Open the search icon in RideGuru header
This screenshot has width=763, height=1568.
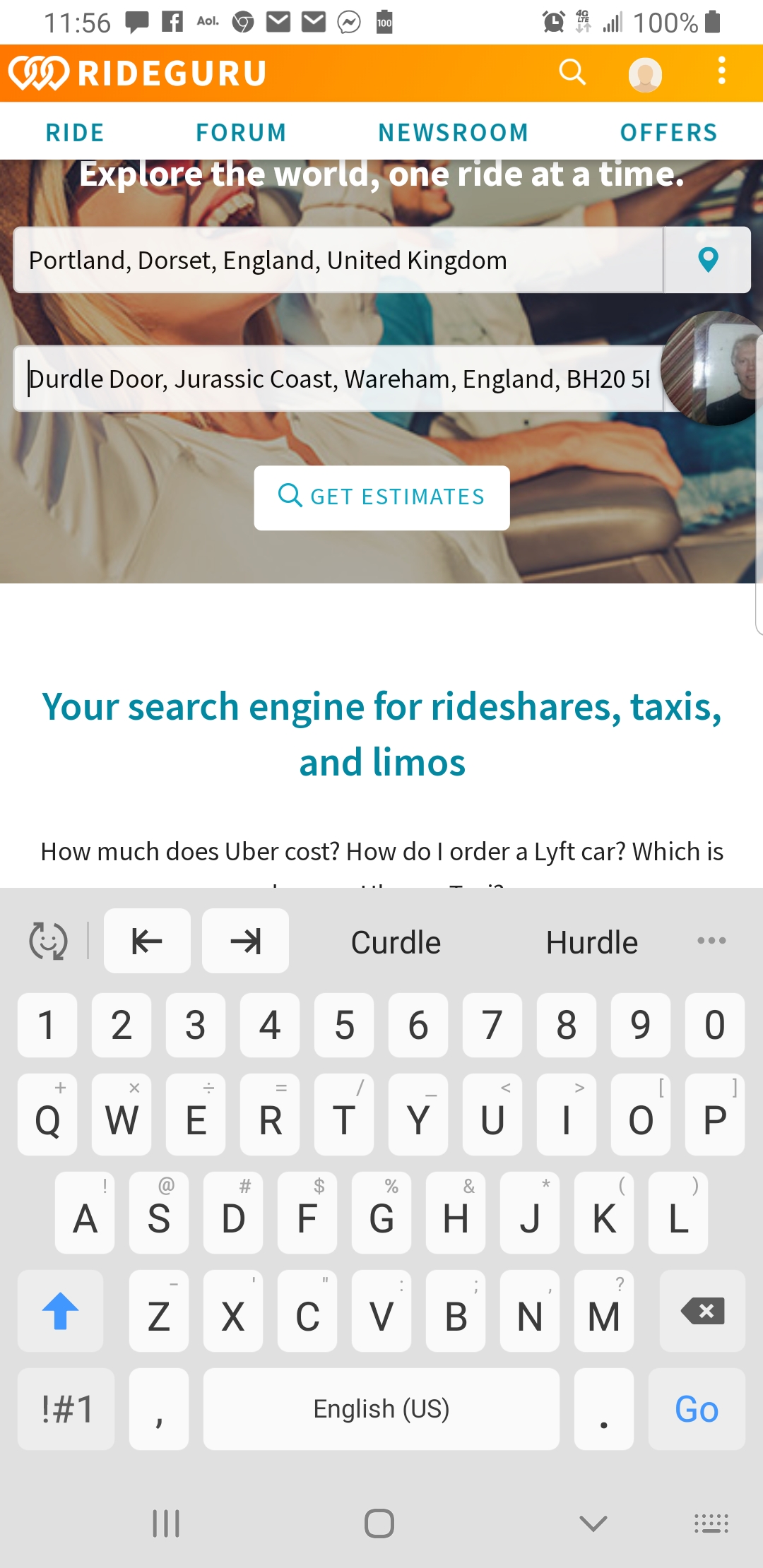click(x=572, y=72)
